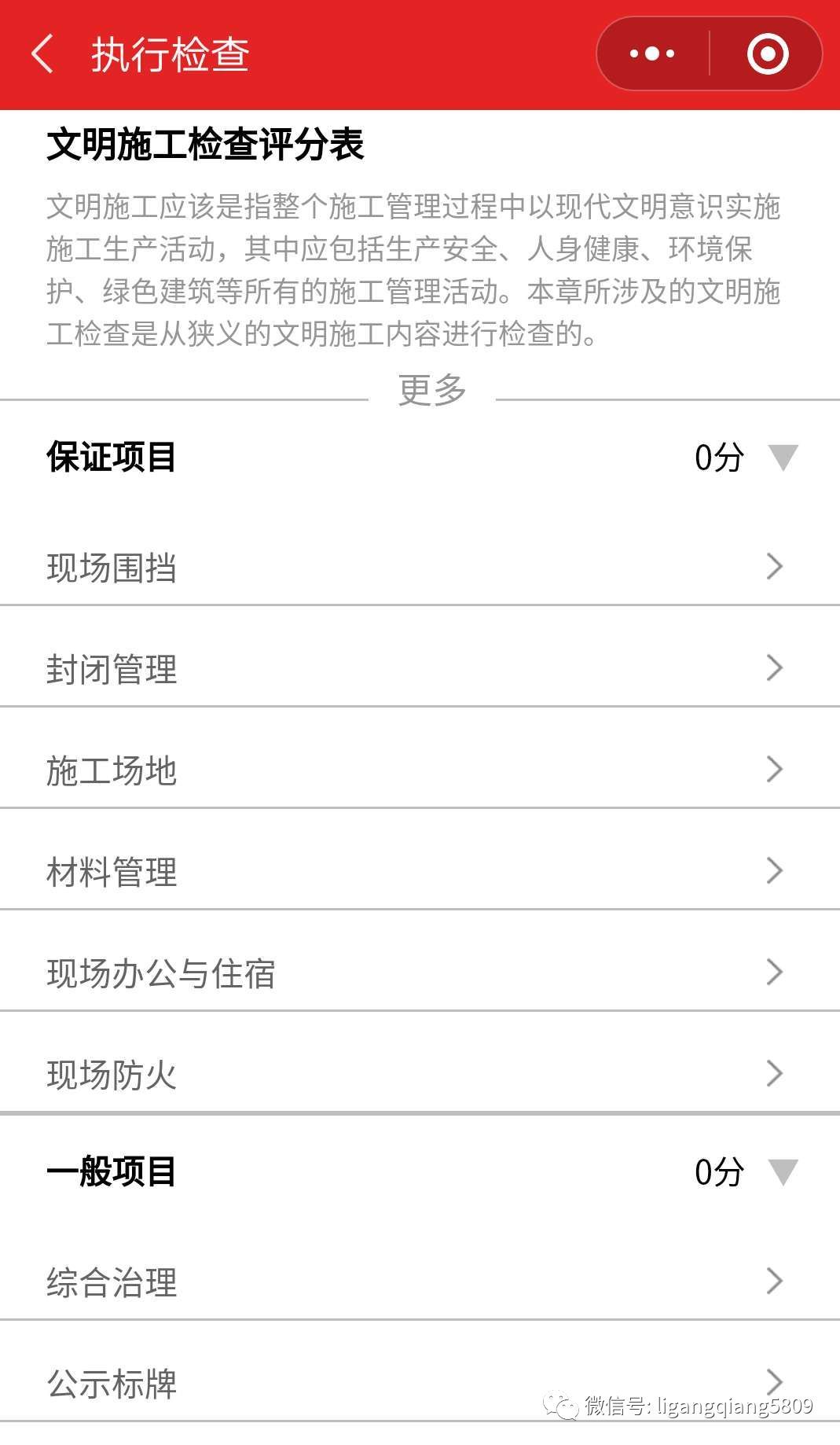
Task: Open 综合治理 item
Action: [420, 1281]
